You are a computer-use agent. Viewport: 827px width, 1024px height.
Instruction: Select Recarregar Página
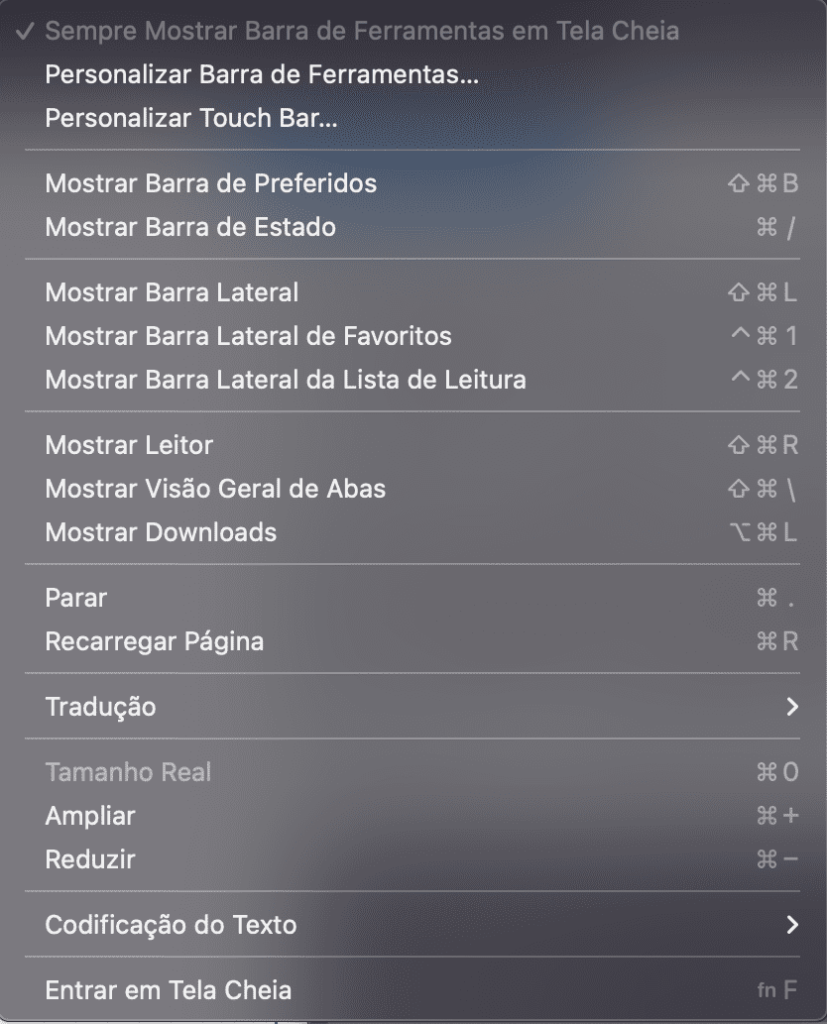(154, 641)
